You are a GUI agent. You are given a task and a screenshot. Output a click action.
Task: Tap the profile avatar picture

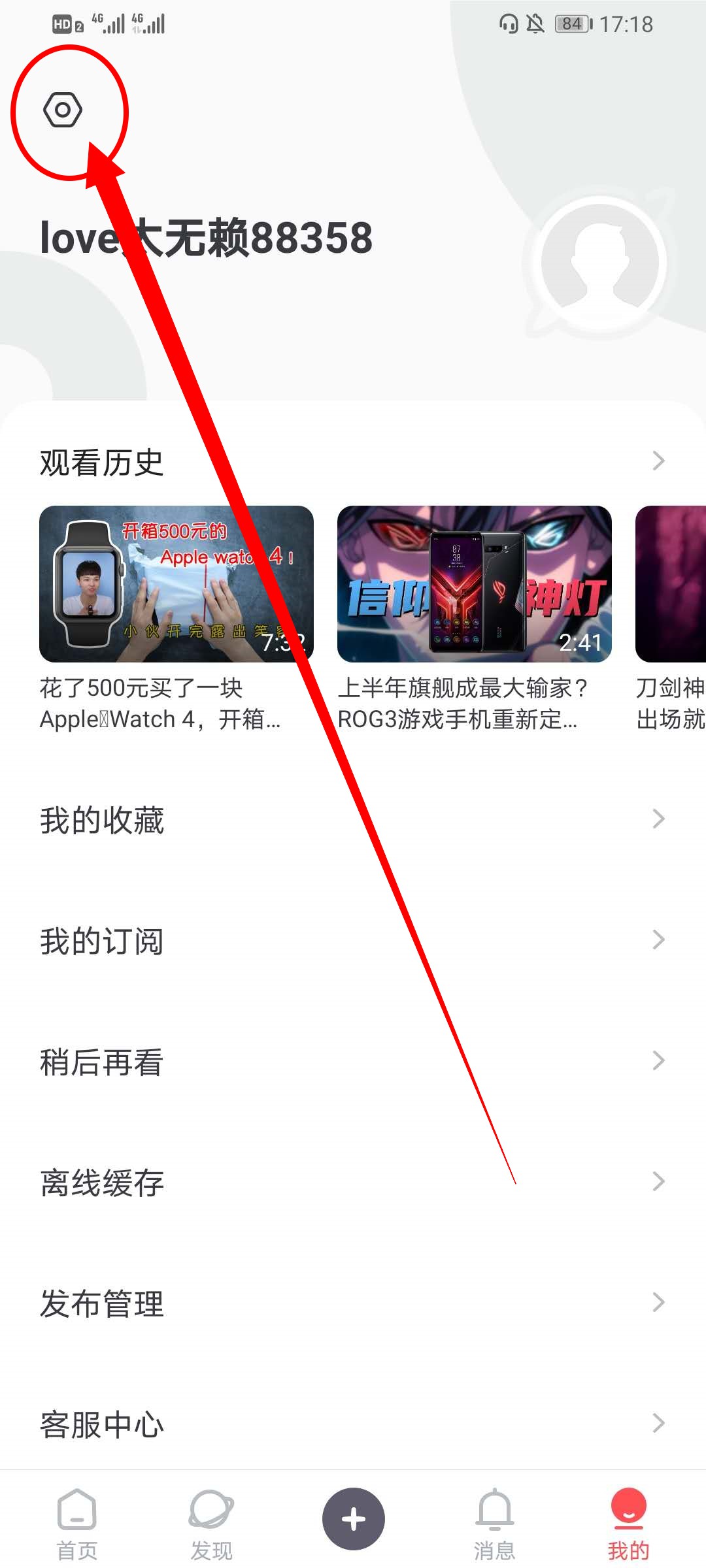click(599, 264)
